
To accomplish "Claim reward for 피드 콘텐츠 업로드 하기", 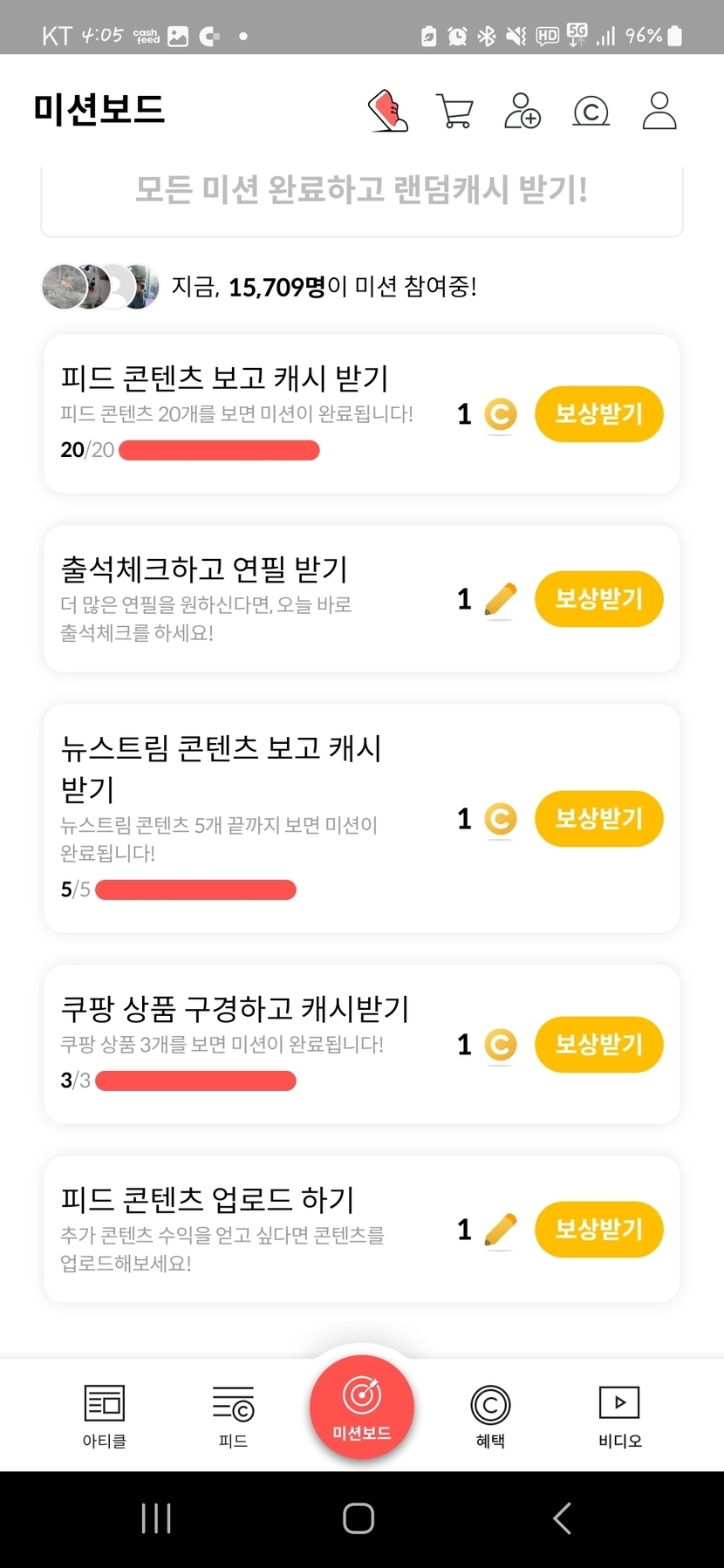I will point(598,1230).
